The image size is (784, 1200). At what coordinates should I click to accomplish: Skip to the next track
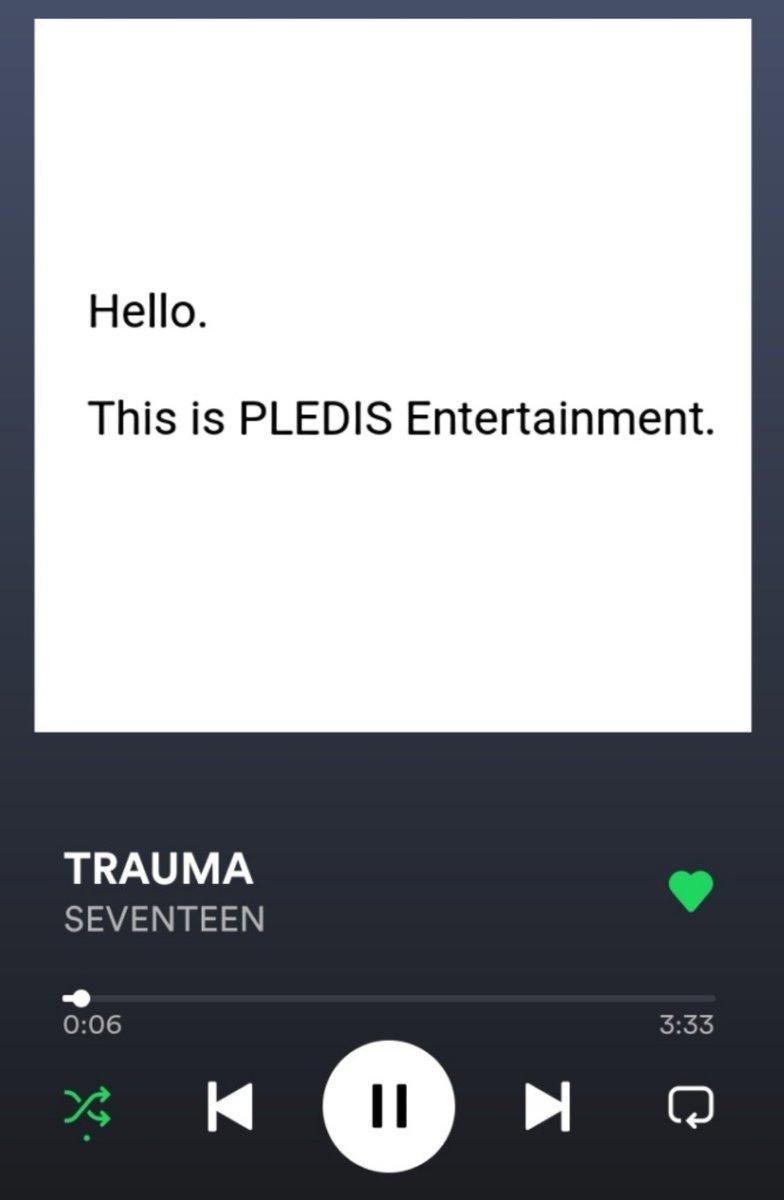pyautogui.click(x=547, y=1106)
